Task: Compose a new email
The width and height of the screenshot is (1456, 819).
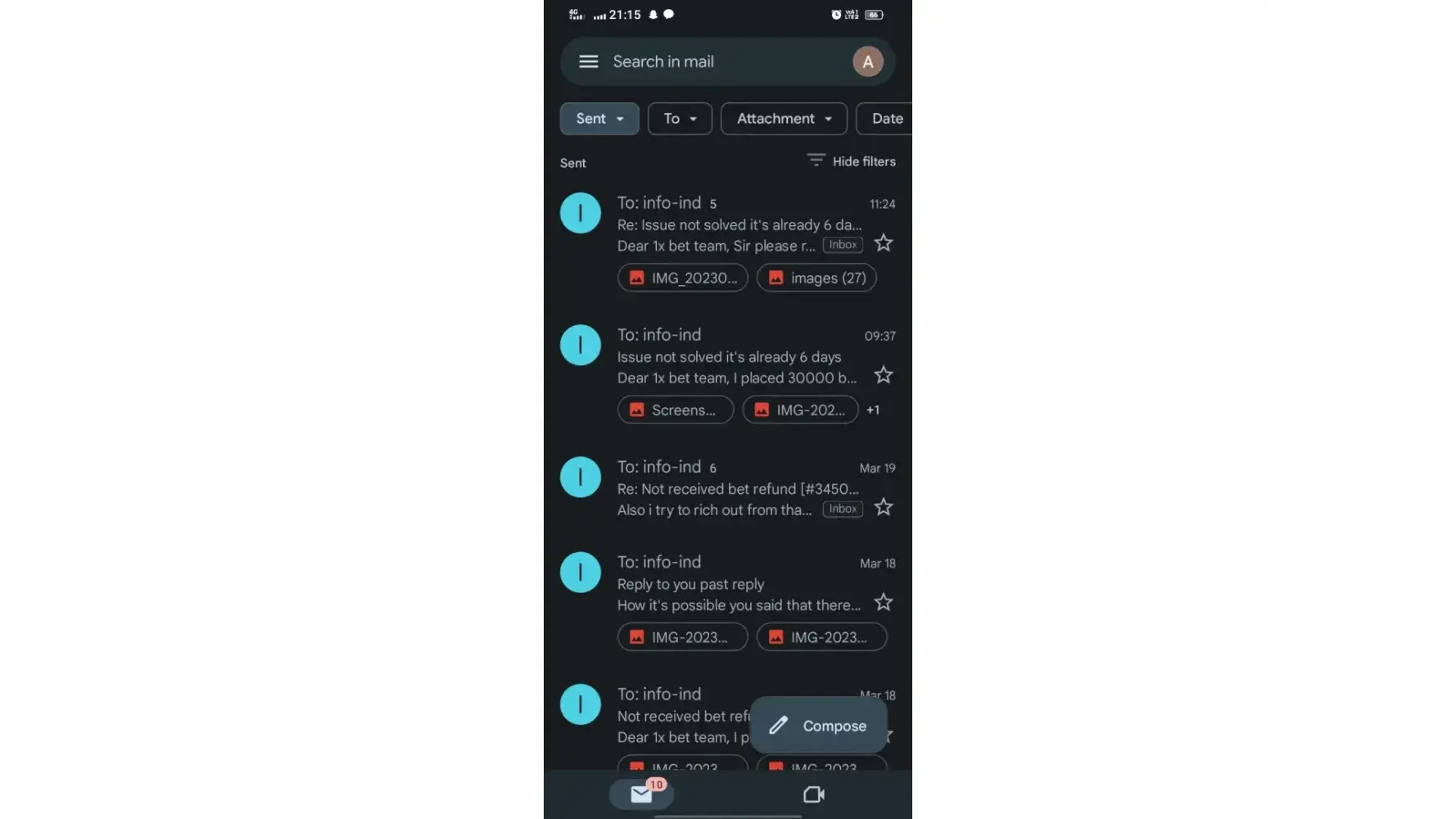Action: tap(818, 726)
